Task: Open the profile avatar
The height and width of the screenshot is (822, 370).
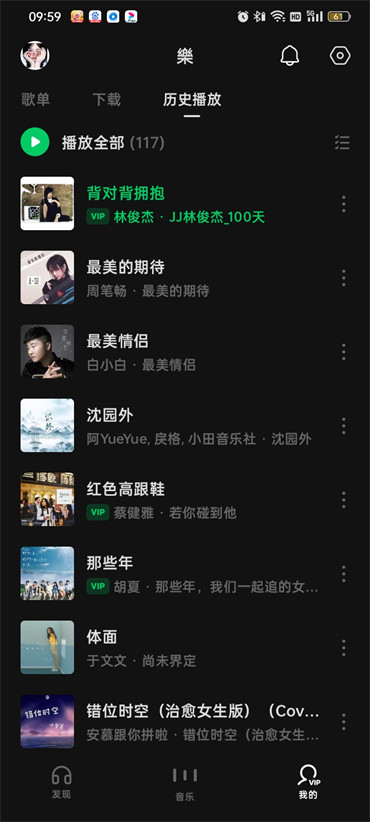Action: 35,56
